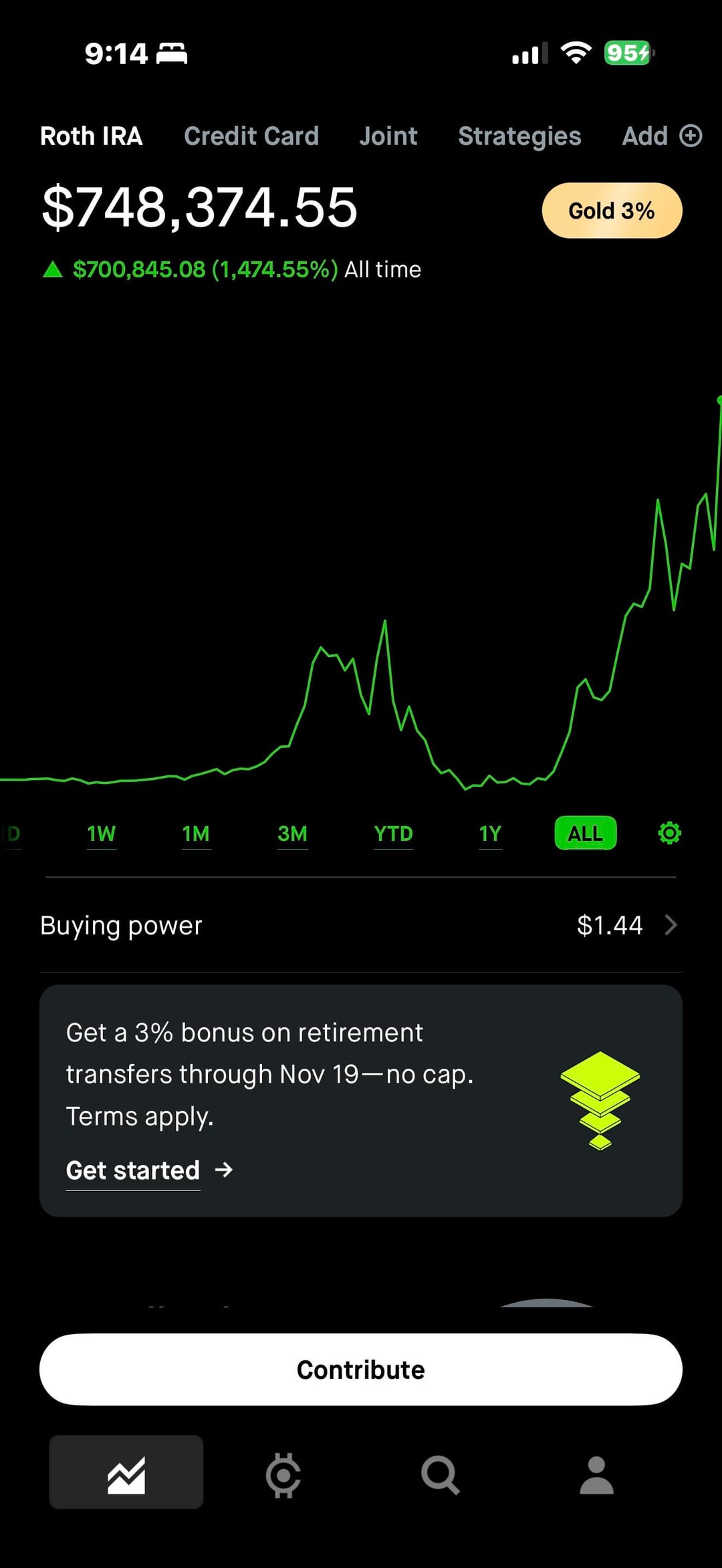Screen dimensions: 722x1568
Task: Select the 1M chart range
Action: click(x=196, y=833)
